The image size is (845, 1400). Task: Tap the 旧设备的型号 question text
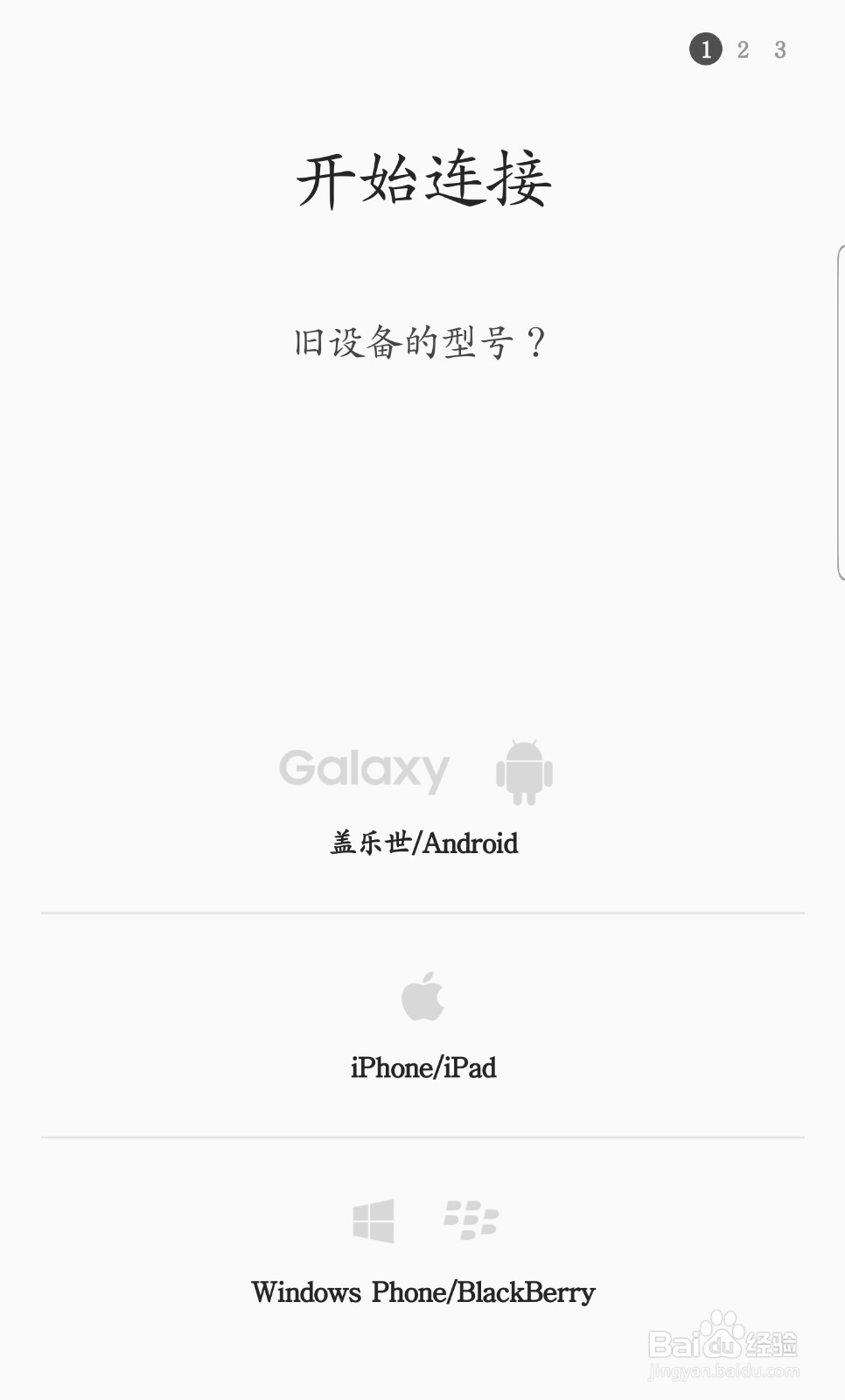pos(420,343)
